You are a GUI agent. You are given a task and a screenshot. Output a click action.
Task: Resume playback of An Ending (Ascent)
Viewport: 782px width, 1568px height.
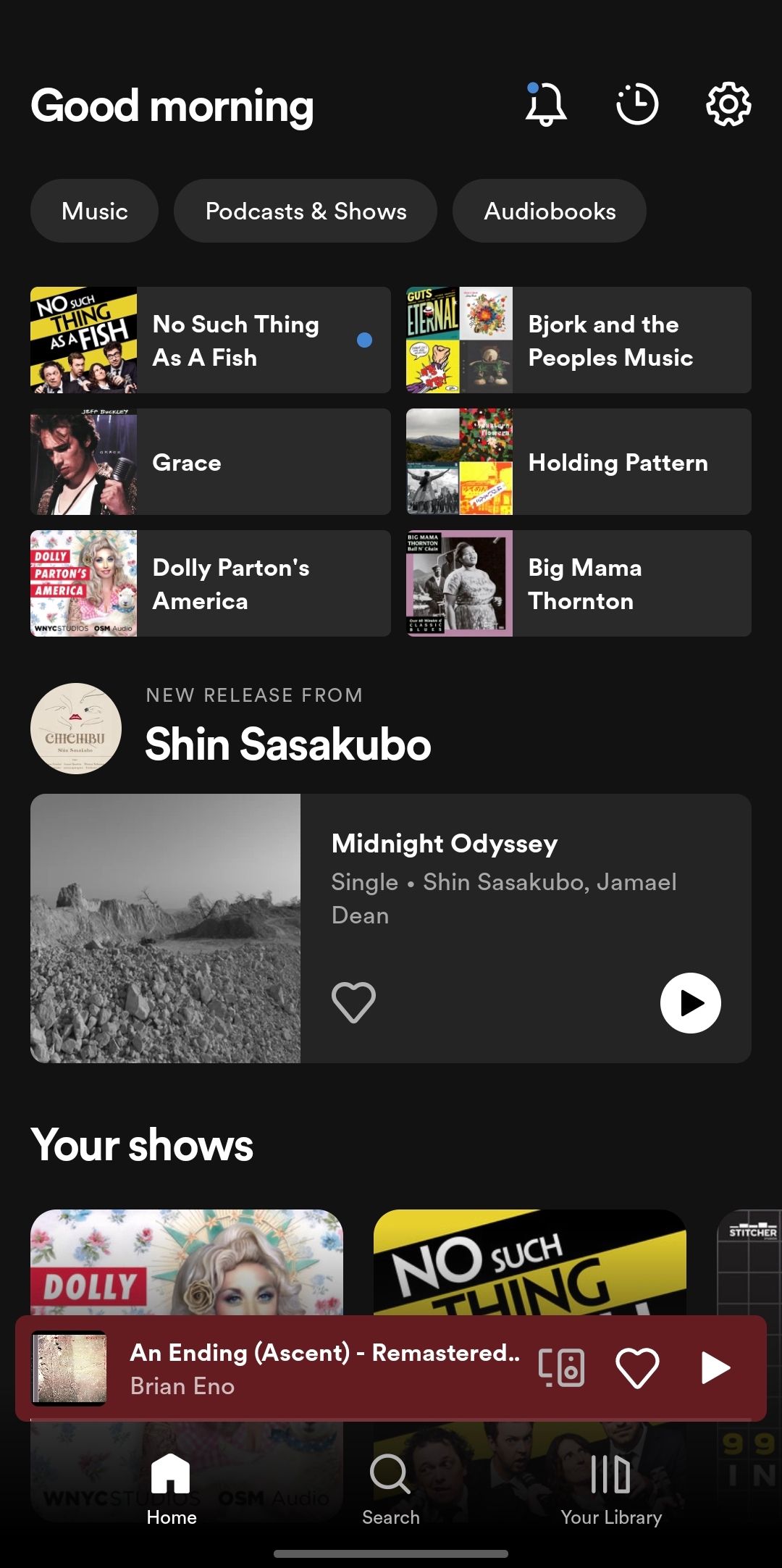[715, 1367]
